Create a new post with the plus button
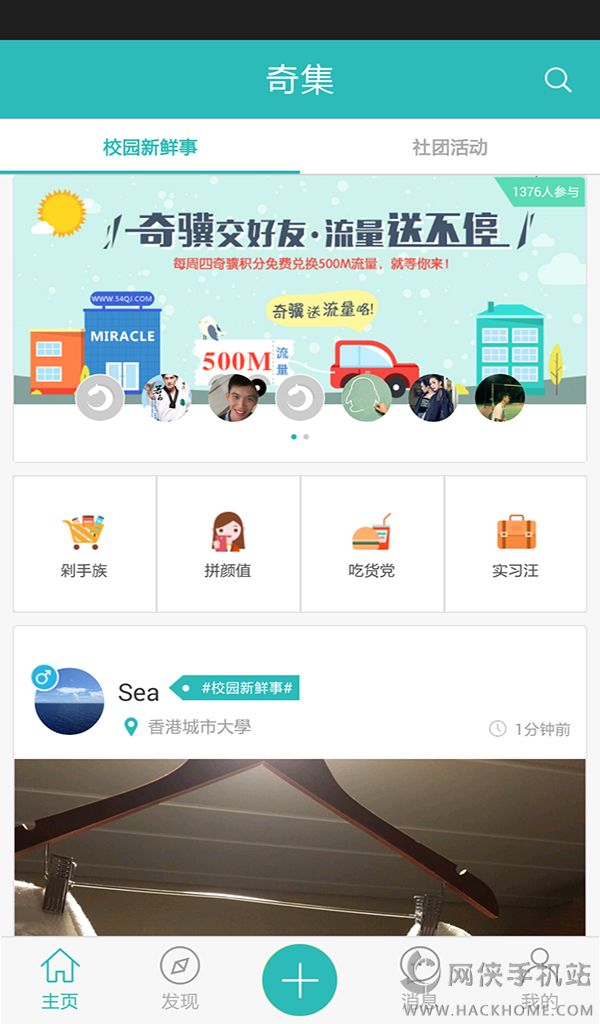This screenshot has height=1024, width=600. [x=300, y=981]
